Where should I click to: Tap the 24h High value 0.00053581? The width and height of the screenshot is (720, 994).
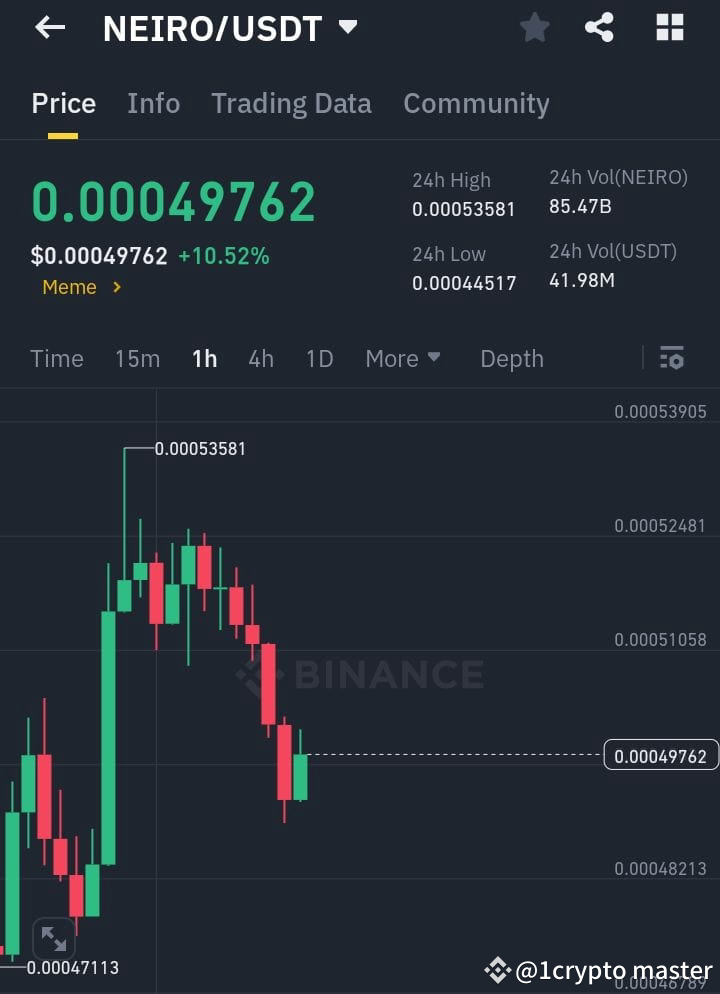pos(463,210)
